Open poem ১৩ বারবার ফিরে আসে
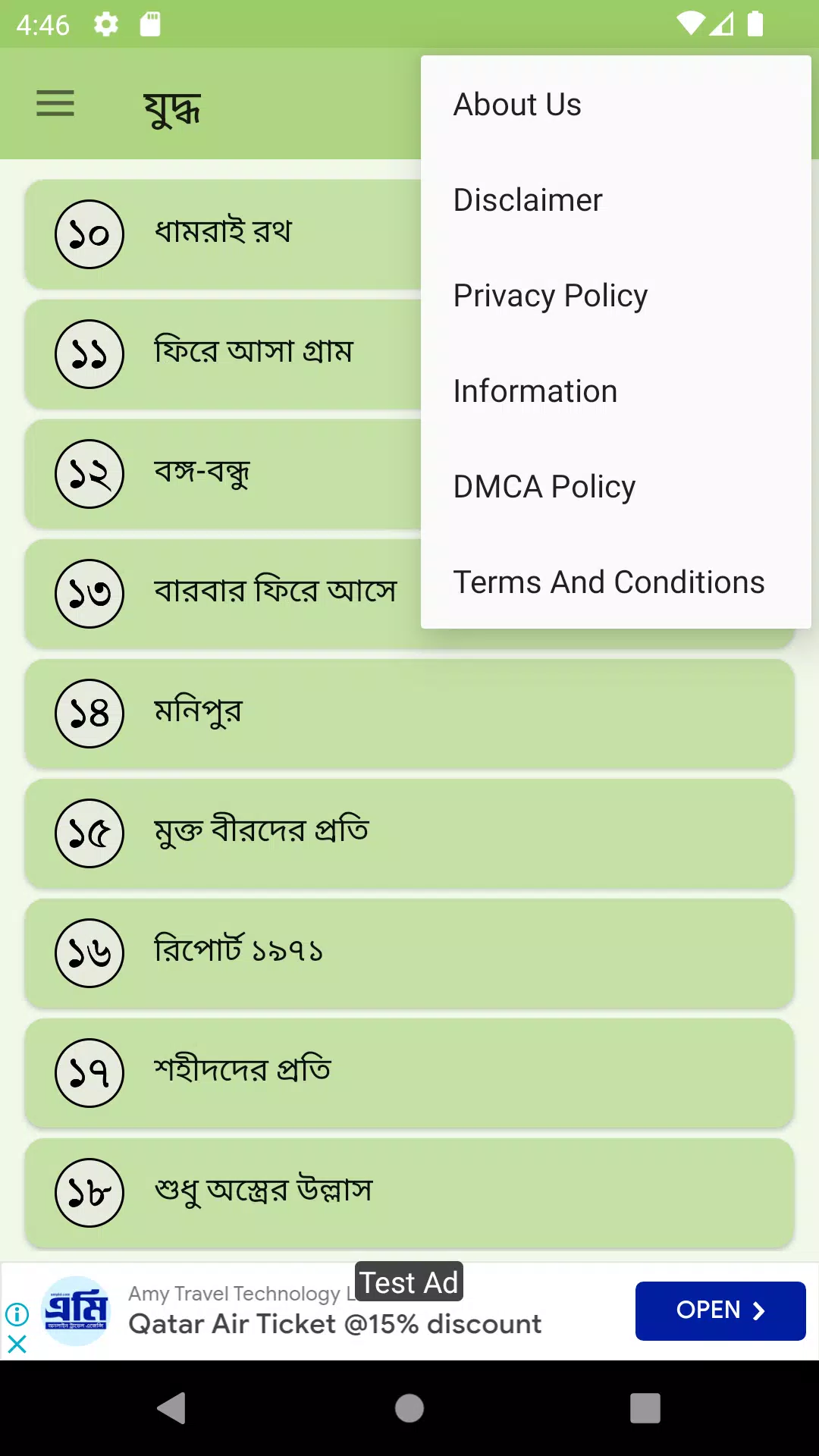Image resolution: width=819 pixels, height=1456 pixels. [223, 594]
